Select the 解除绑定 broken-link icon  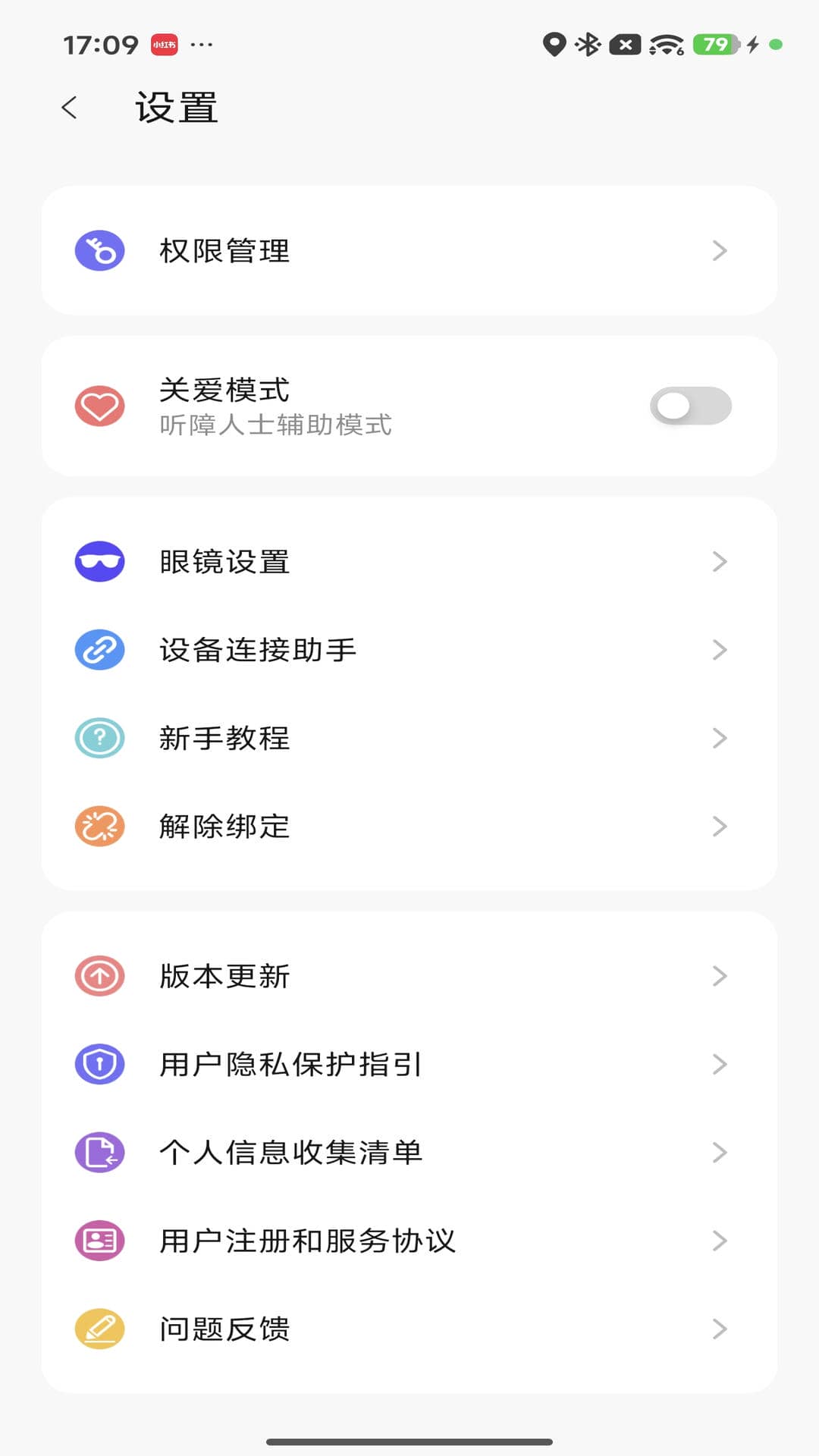pos(99,826)
